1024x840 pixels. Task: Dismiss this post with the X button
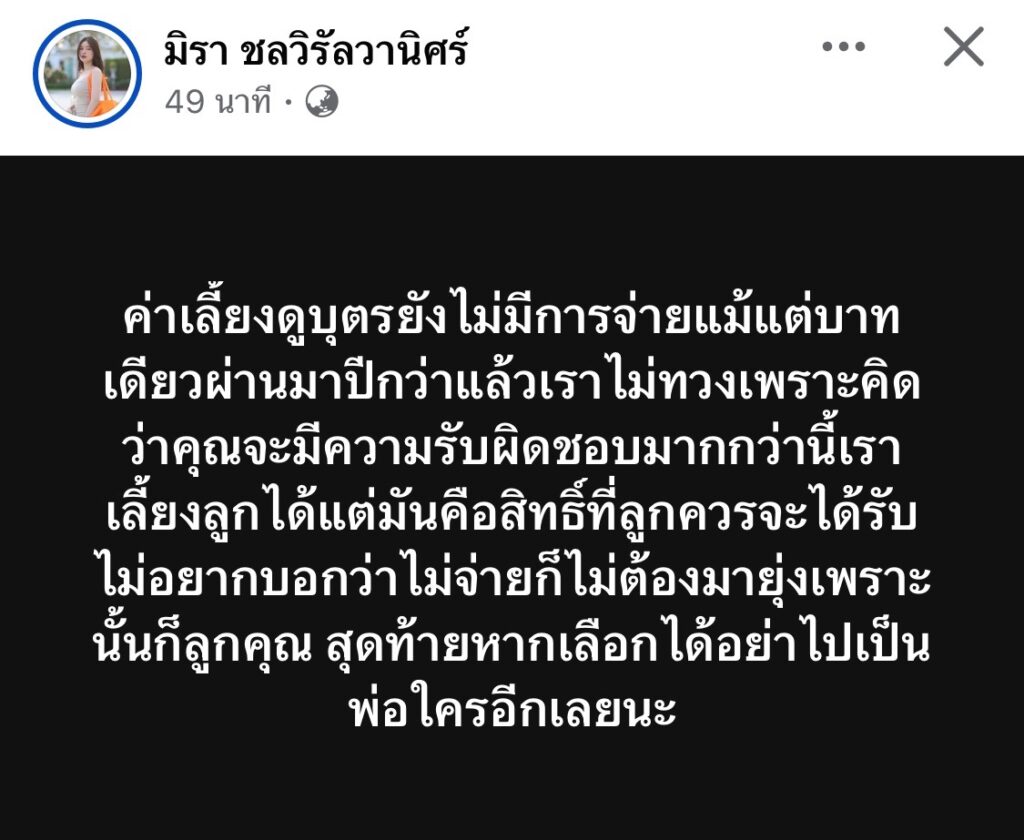[x=963, y=47]
